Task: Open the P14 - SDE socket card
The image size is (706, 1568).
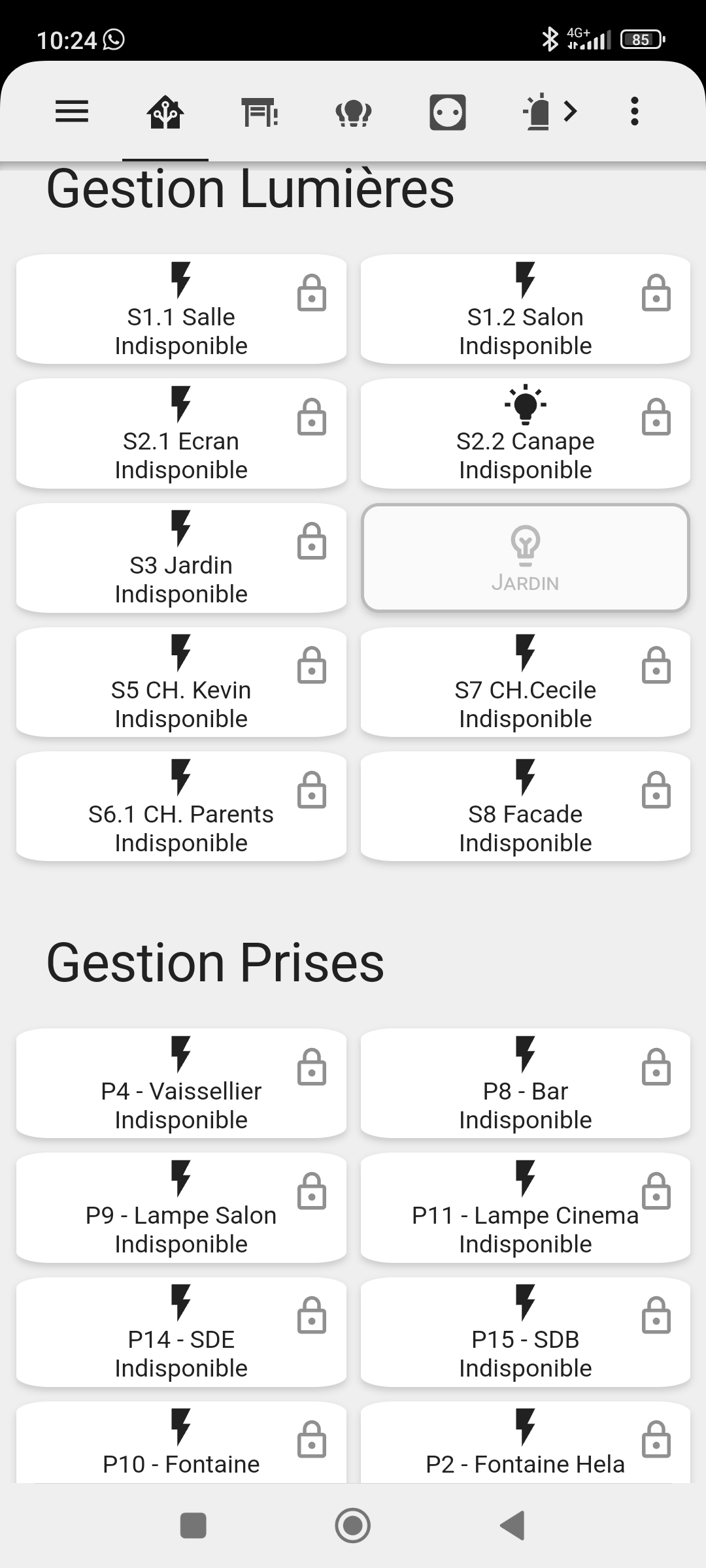Action: pos(181,1331)
